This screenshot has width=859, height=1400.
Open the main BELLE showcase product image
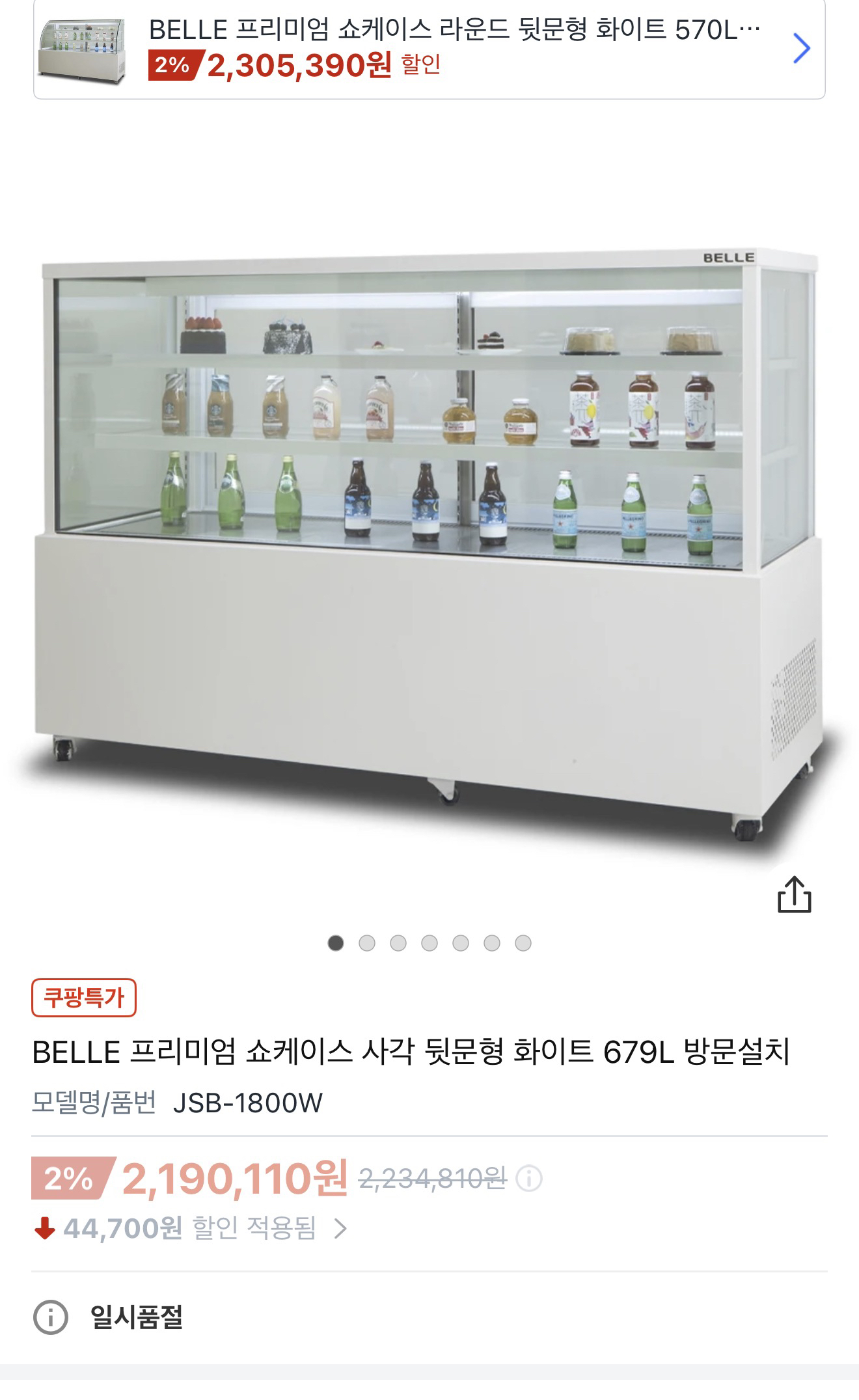(429, 540)
